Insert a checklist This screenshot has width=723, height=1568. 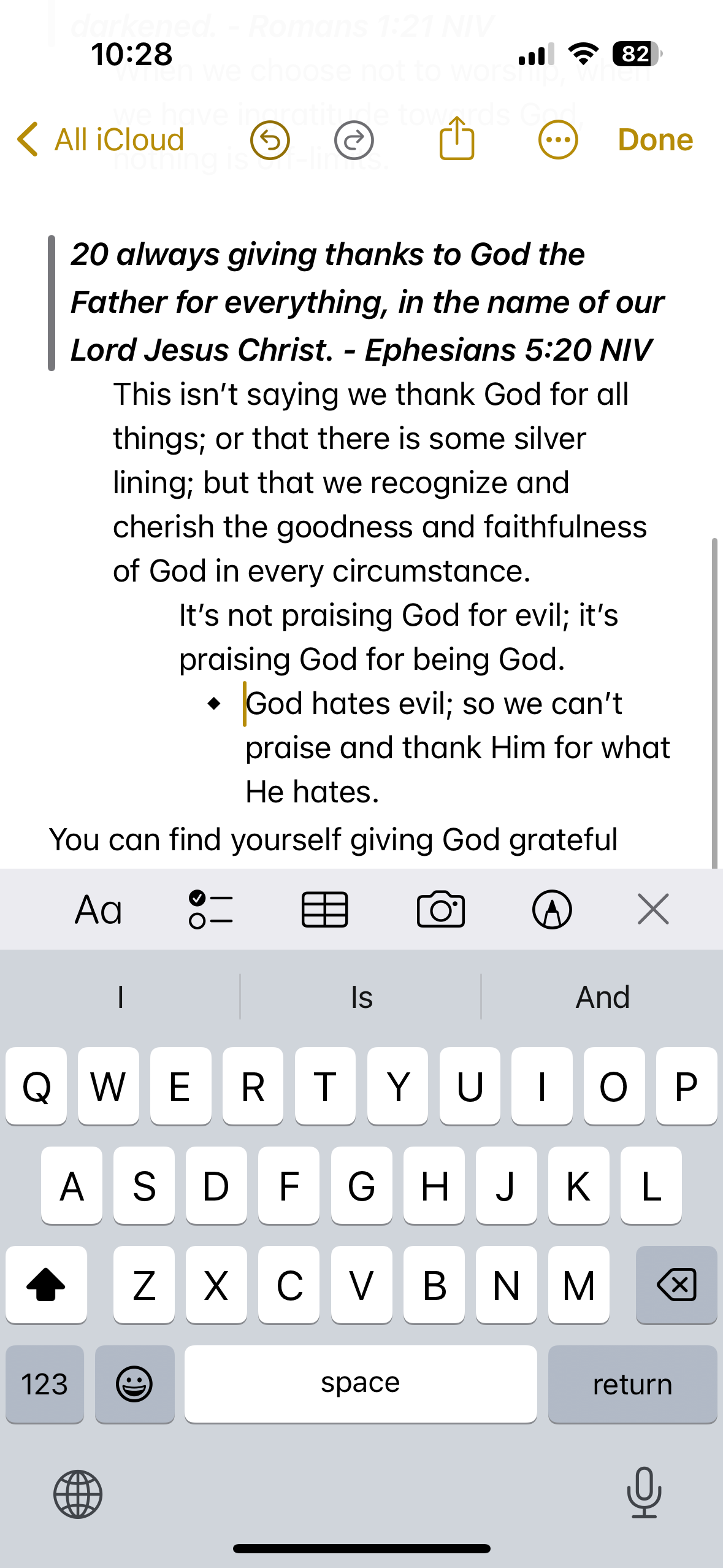pos(210,909)
